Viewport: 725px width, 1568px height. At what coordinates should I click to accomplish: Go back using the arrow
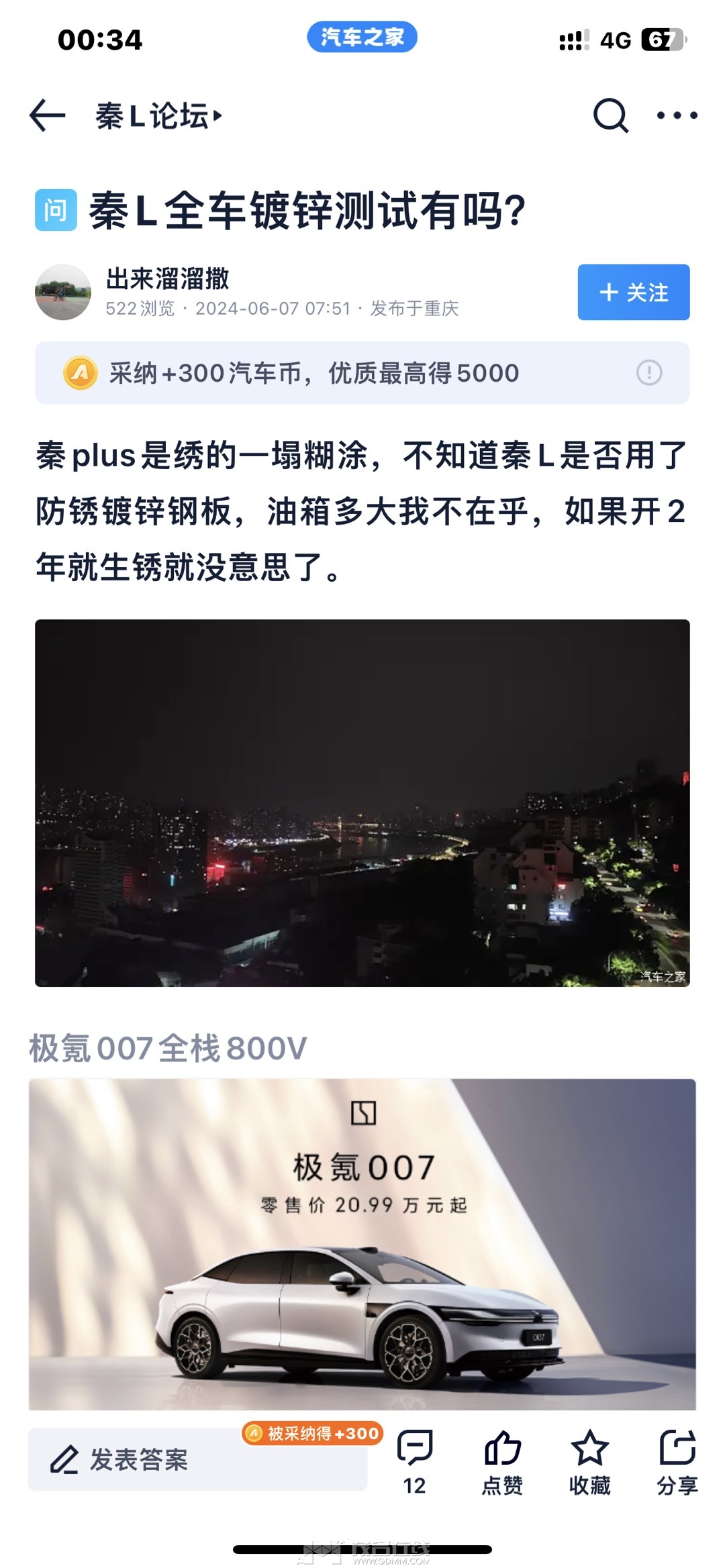48,115
